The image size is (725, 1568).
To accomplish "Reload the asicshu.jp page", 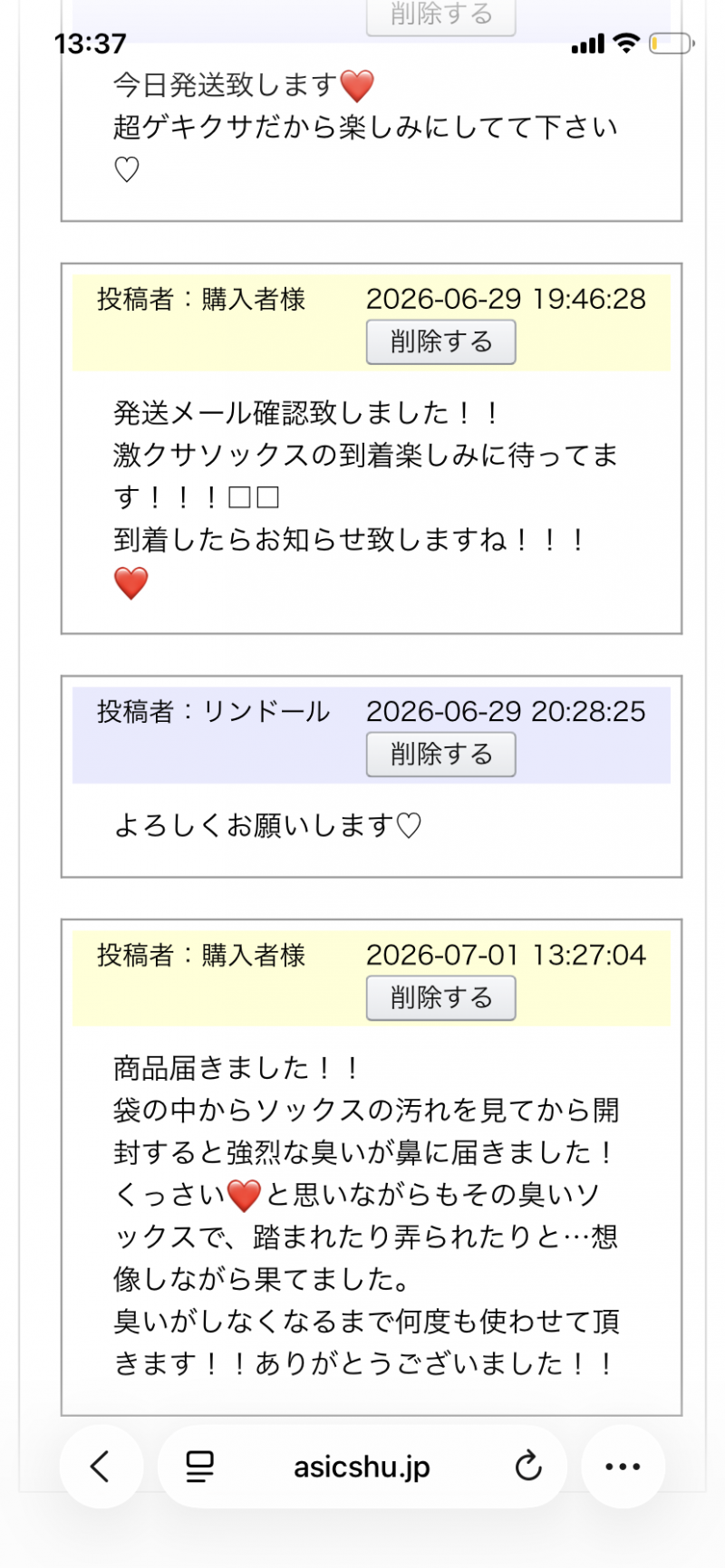I will 527,1467.
